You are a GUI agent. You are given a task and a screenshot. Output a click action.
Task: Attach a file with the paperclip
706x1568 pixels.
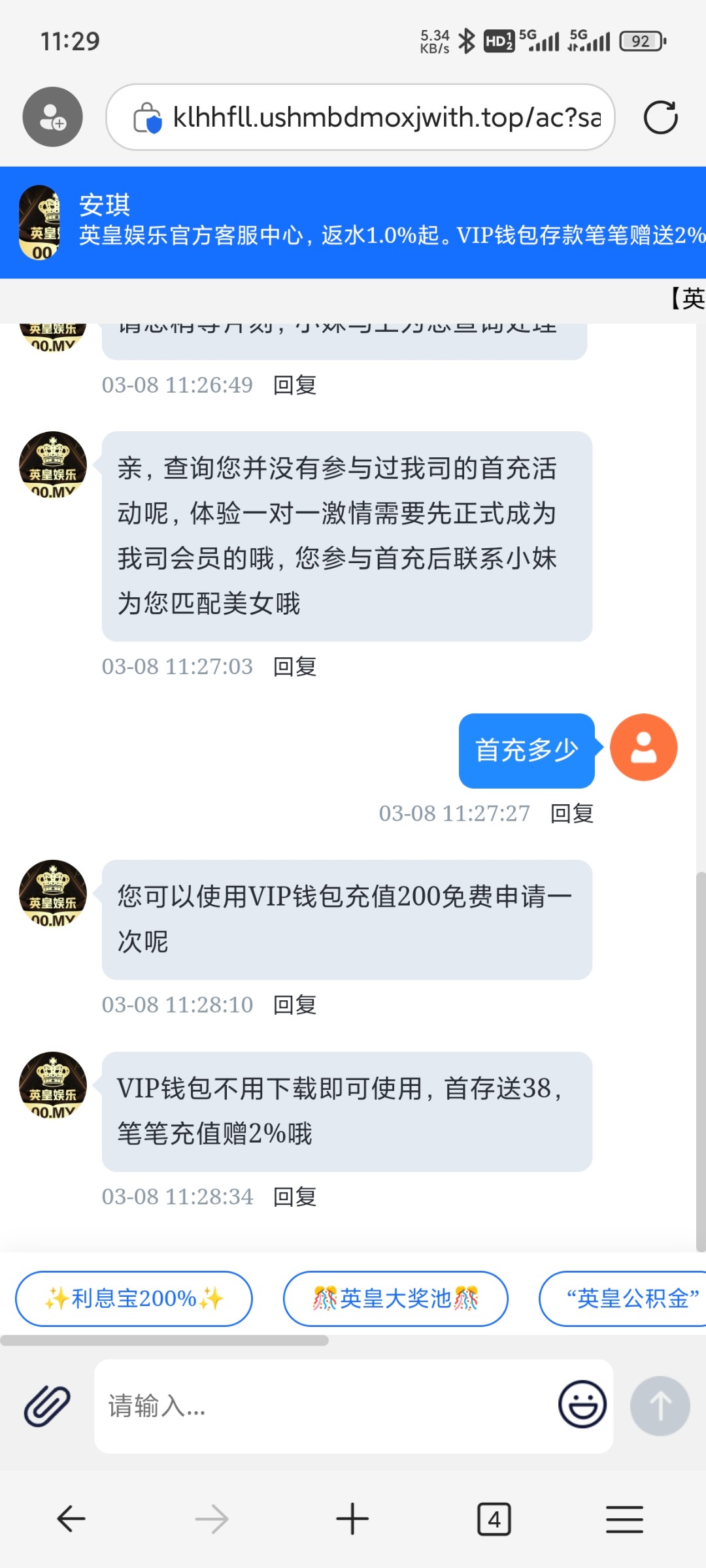coord(47,1406)
